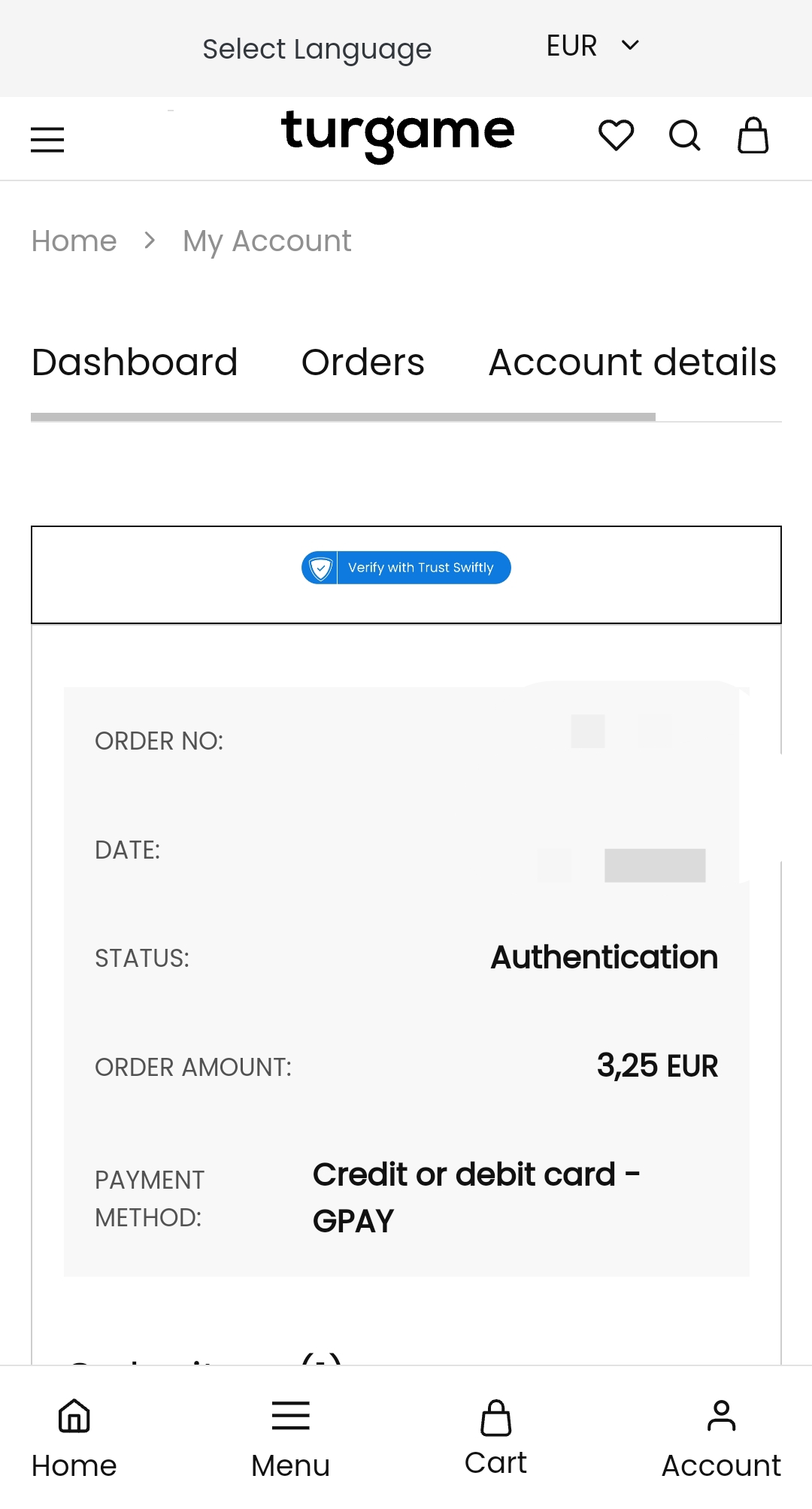Expand the currency chevron arrow
812x1509 pixels.
pos(630,45)
